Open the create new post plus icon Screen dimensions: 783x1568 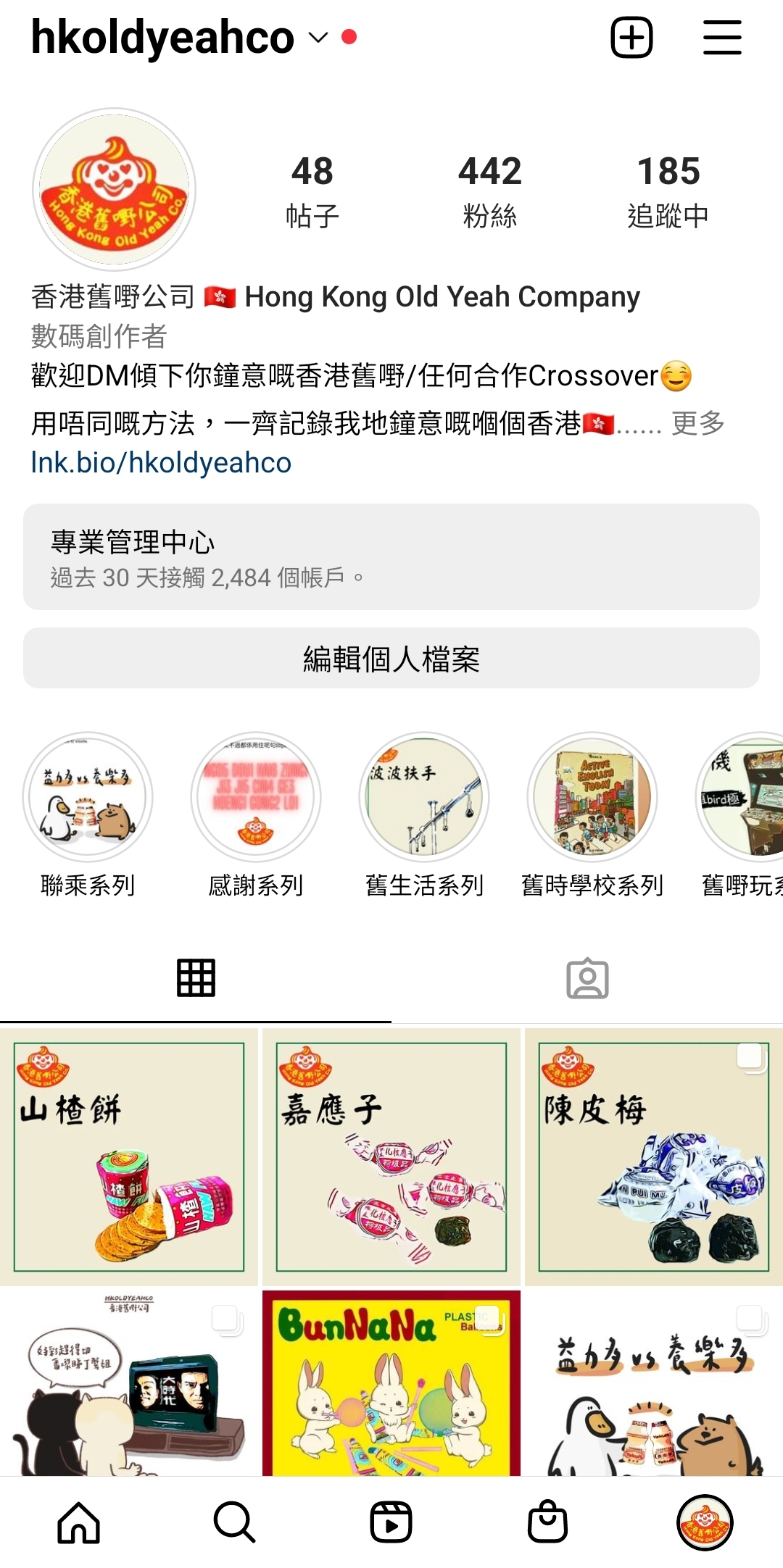[x=631, y=37]
